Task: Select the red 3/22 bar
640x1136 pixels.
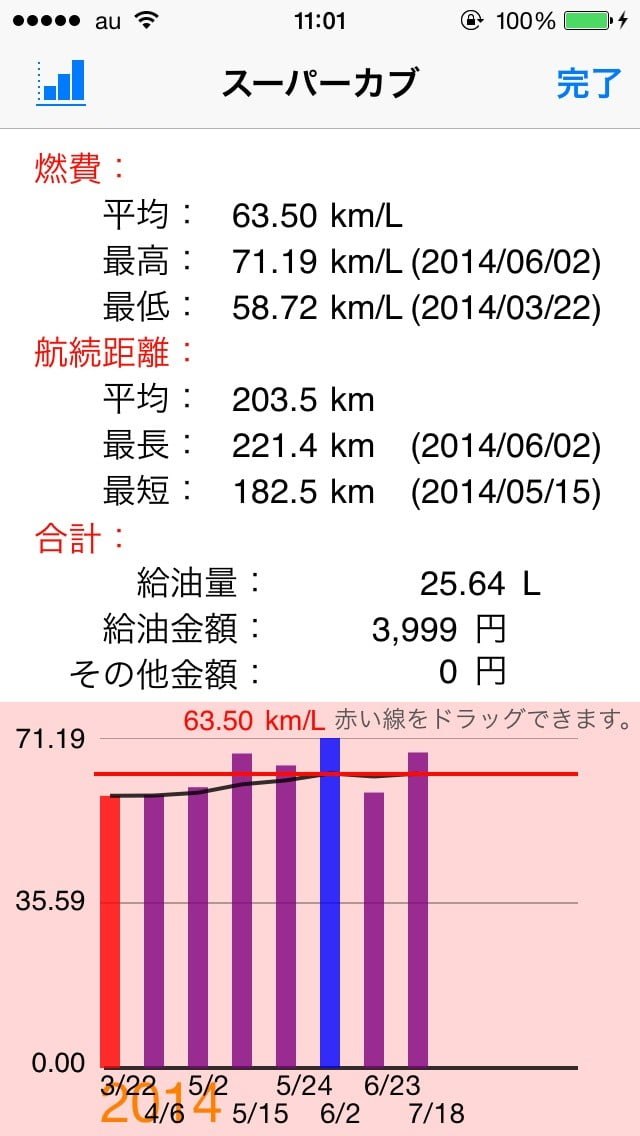Action: [x=110, y=930]
